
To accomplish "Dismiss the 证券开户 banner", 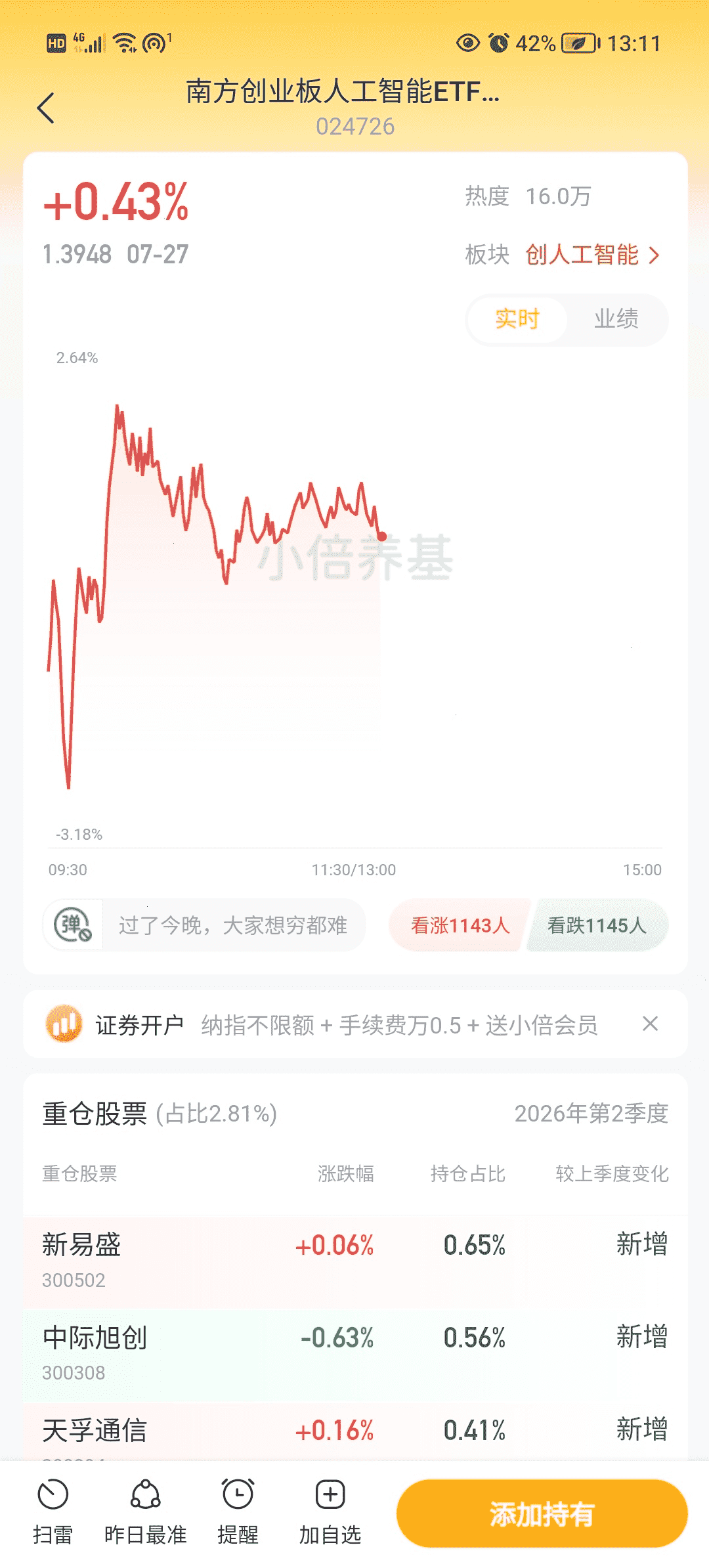I will point(650,1024).
